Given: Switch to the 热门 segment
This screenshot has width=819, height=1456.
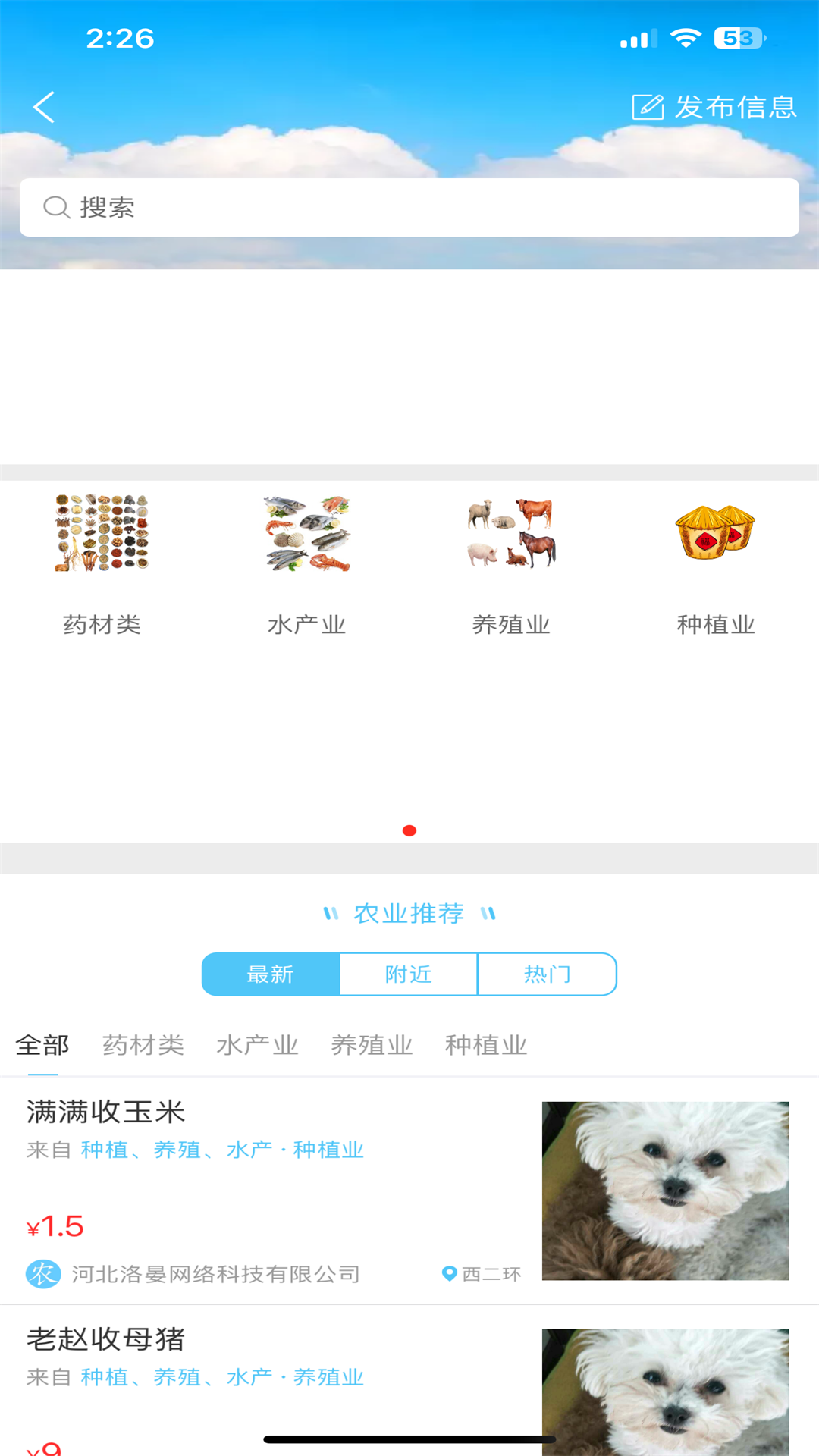Looking at the screenshot, I should click(x=547, y=974).
